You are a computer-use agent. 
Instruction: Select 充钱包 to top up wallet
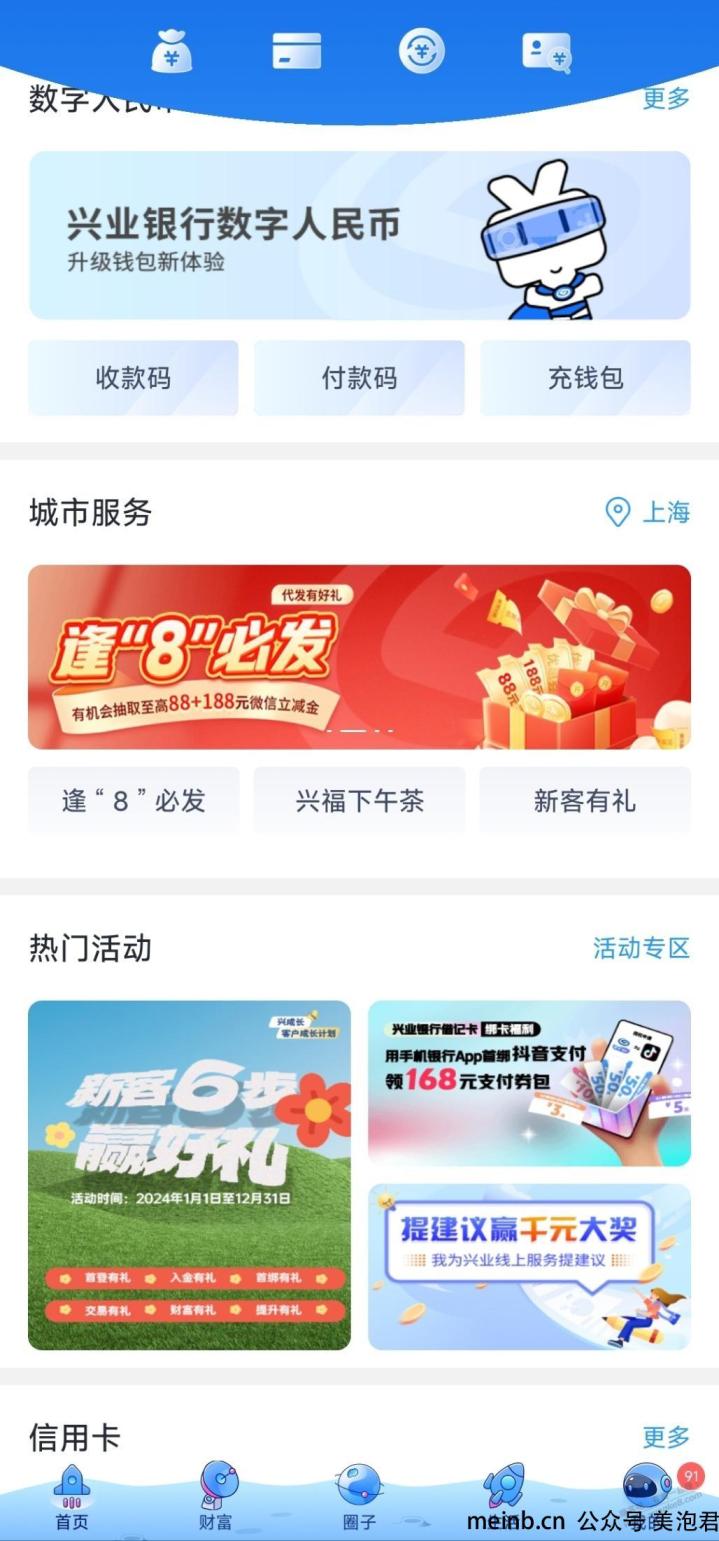pyautogui.click(x=585, y=378)
